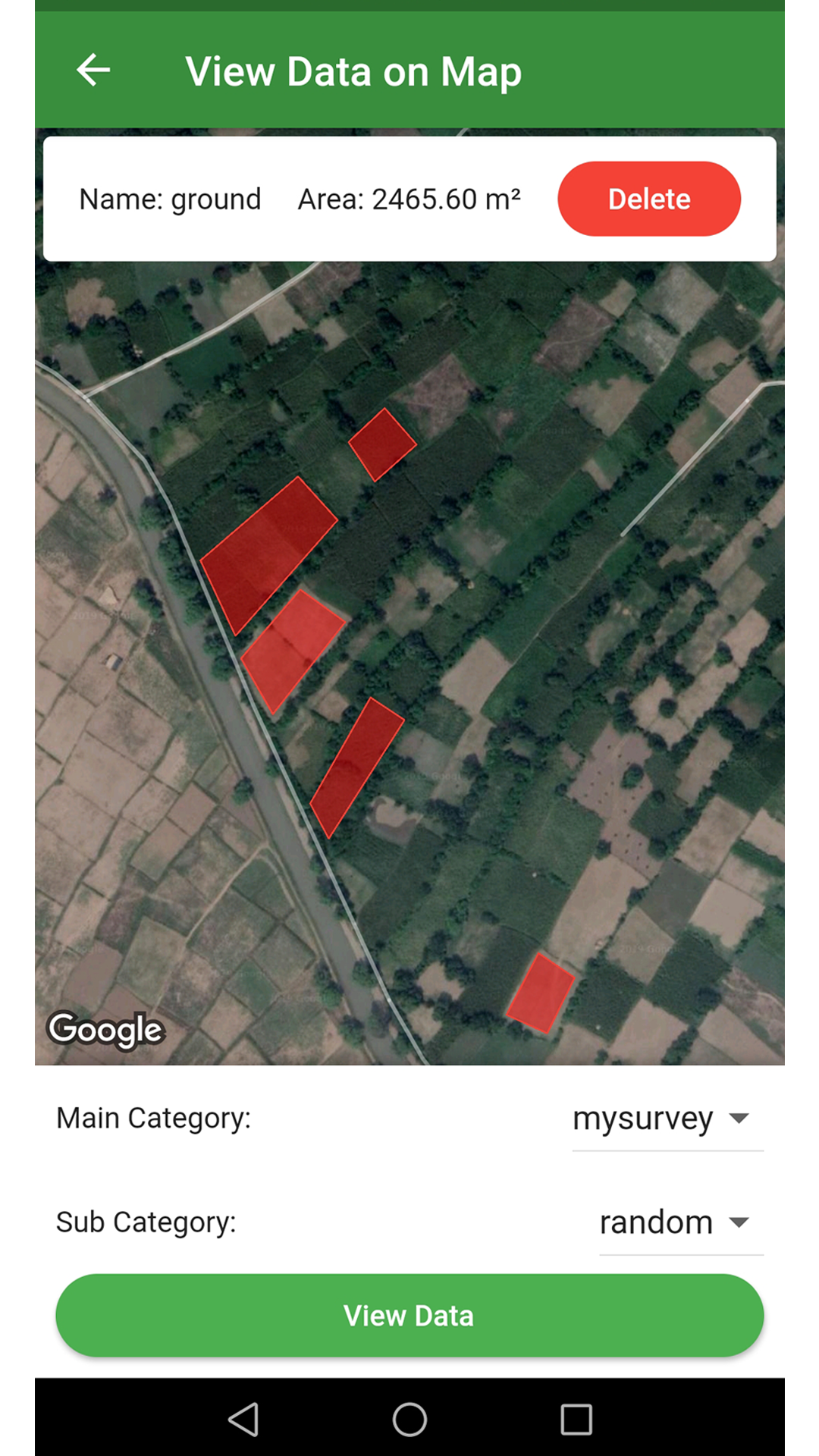Tap the View Data button
Screen dimensions: 819x1456
409,1316
